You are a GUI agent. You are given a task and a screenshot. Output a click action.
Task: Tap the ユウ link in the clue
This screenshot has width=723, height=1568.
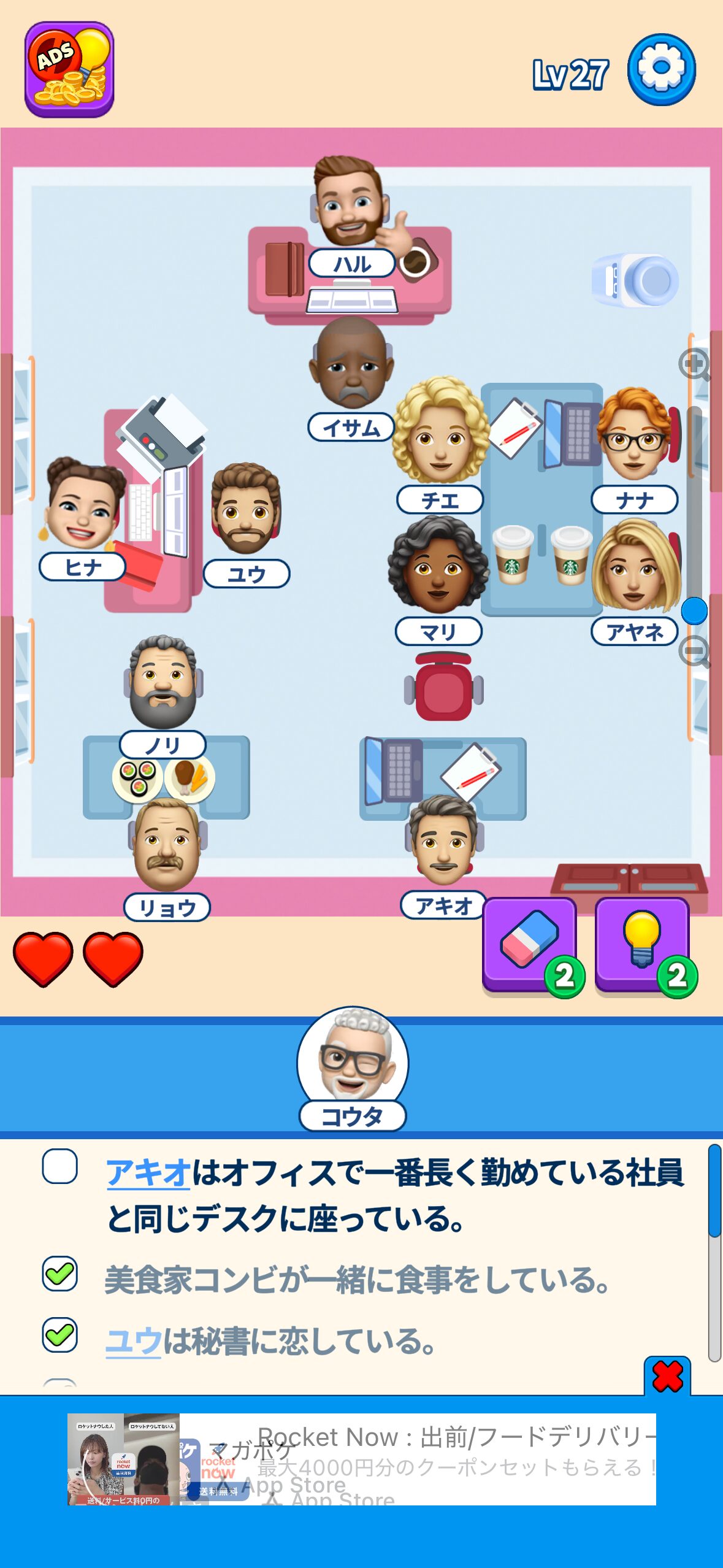[133, 1341]
